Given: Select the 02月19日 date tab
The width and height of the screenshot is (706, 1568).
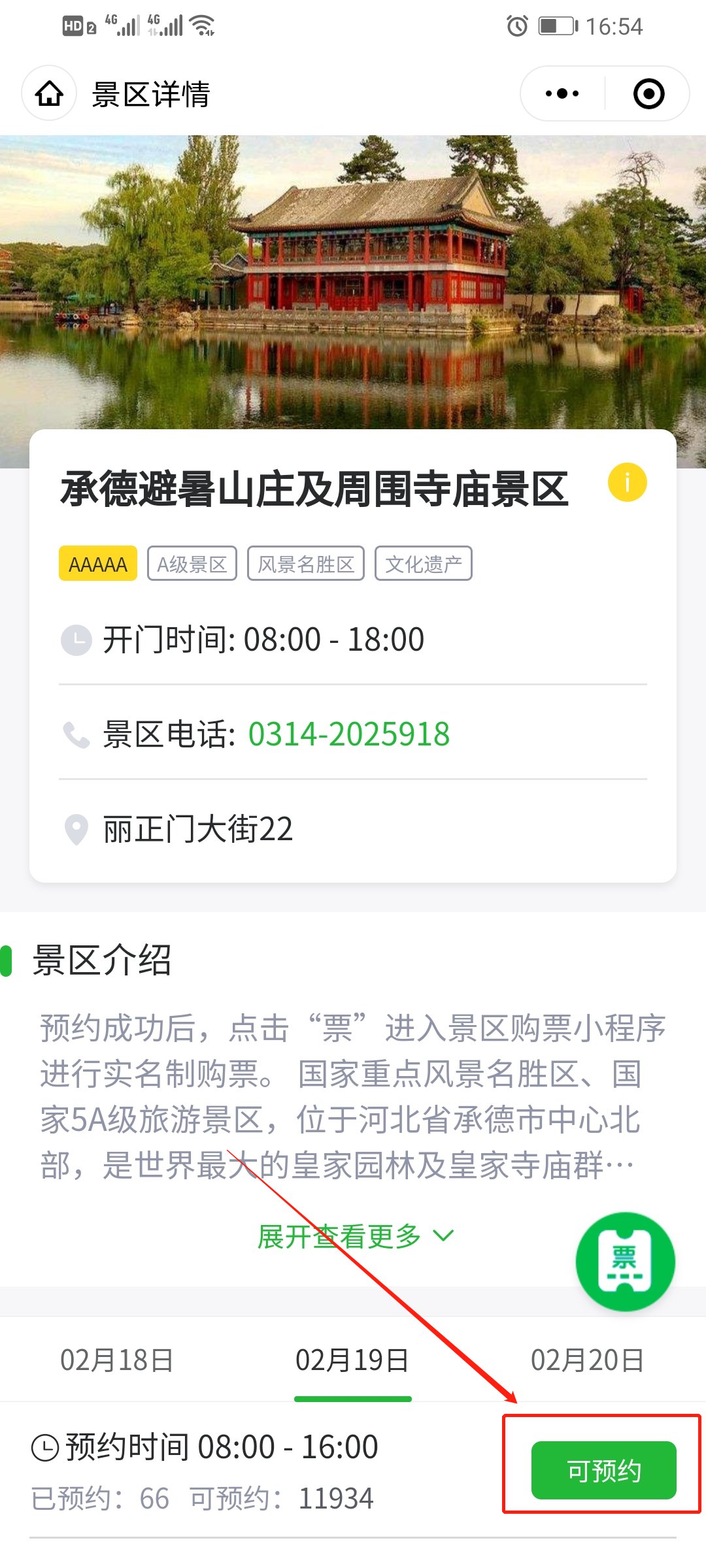Looking at the screenshot, I should [x=352, y=1360].
